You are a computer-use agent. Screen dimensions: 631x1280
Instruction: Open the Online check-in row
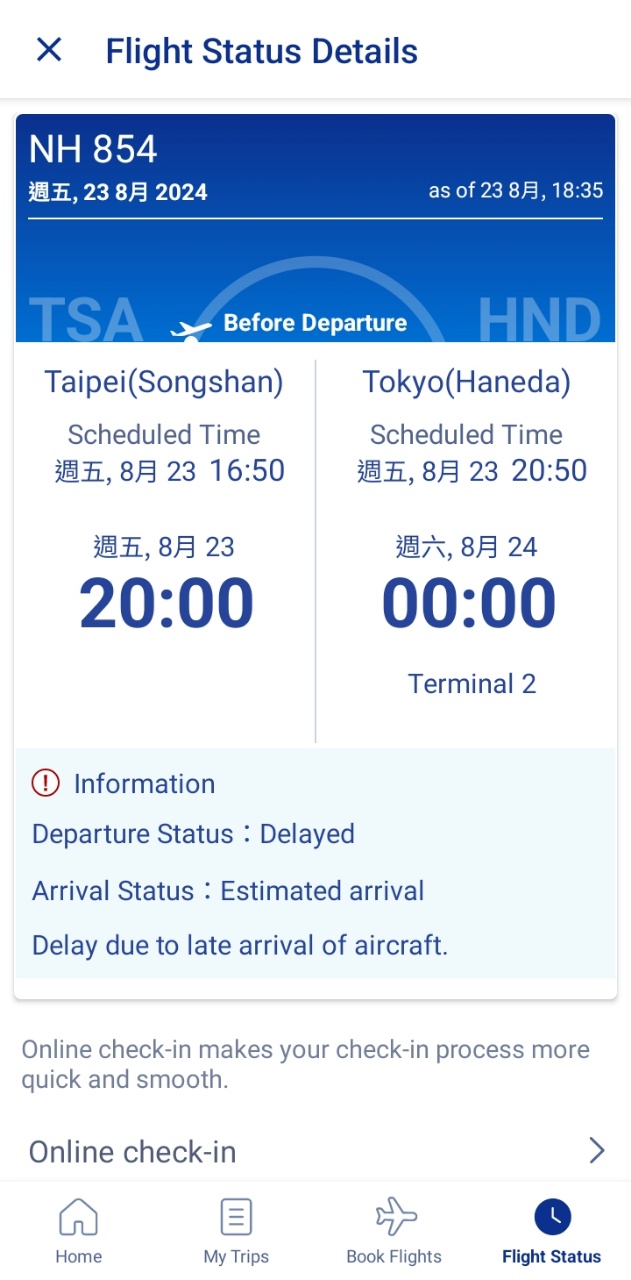pyautogui.click(x=316, y=1151)
